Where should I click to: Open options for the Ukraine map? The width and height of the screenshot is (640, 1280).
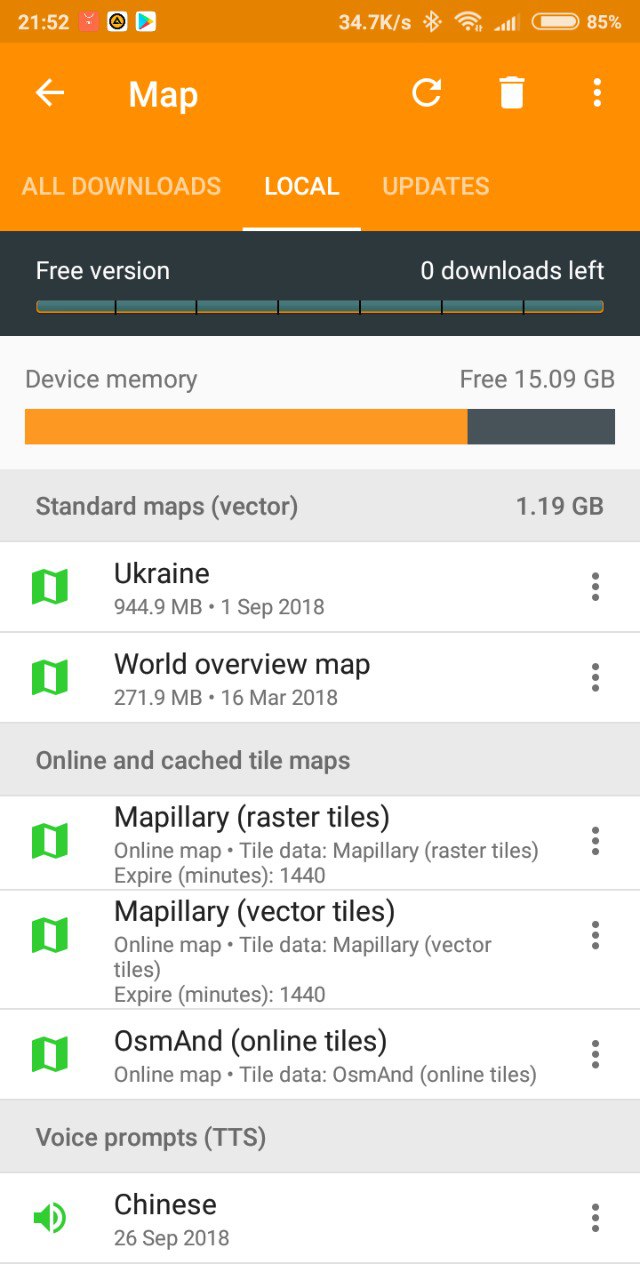point(595,587)
